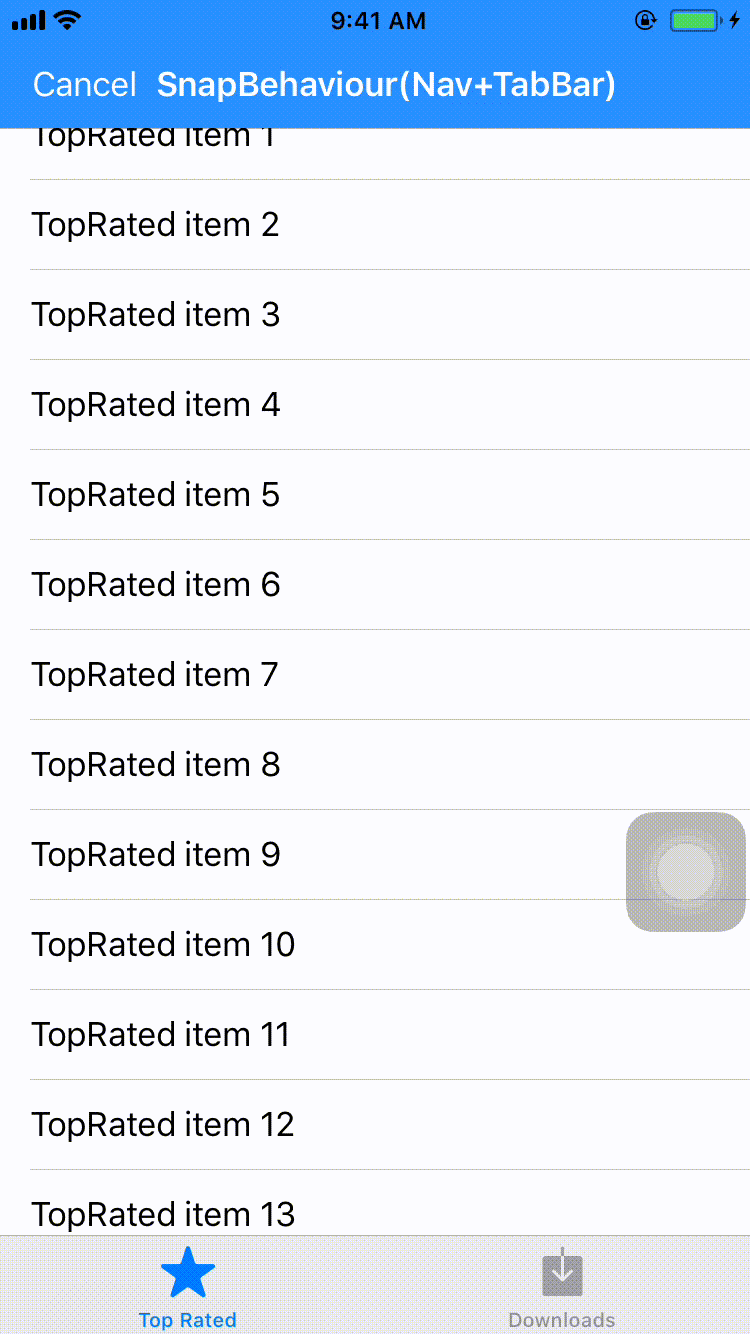Open the TopRated item 9 row

[x=375, y=855]
